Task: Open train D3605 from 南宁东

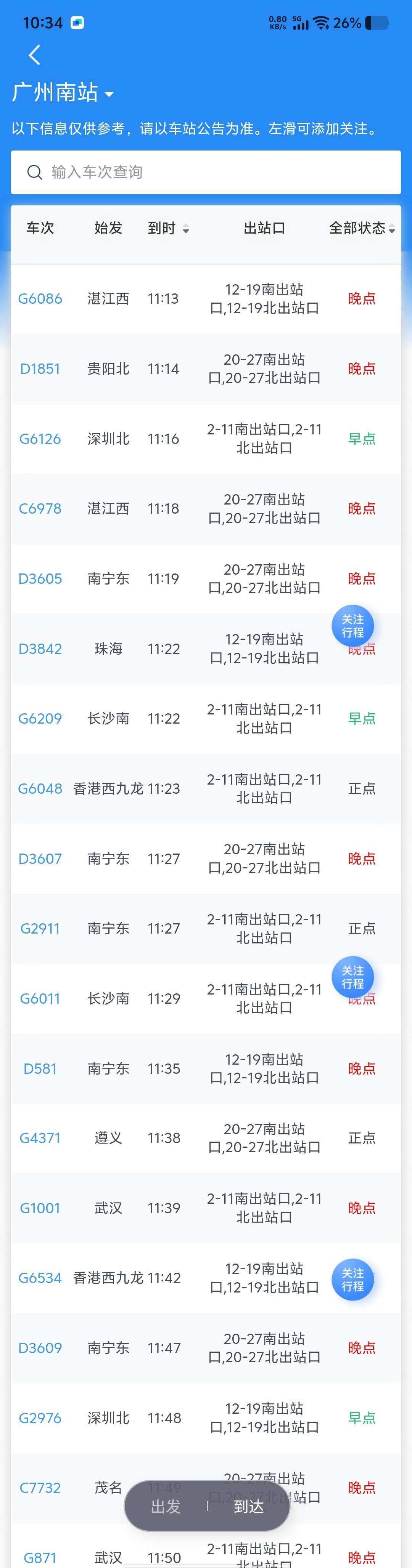Action: tap(40, 579)
